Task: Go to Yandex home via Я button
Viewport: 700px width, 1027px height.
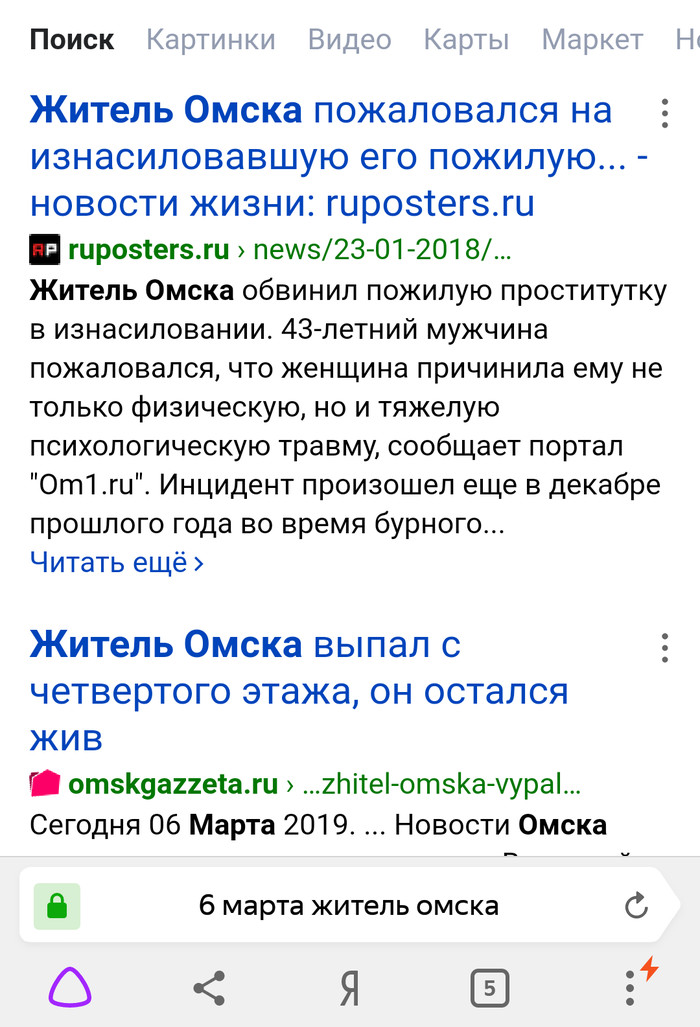Action: click(349, 989)
